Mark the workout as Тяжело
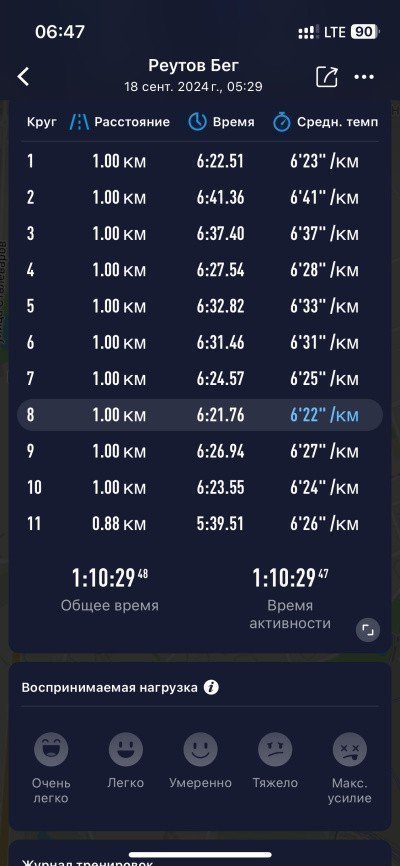The image size is (400, 866). (x=275, y=761)
